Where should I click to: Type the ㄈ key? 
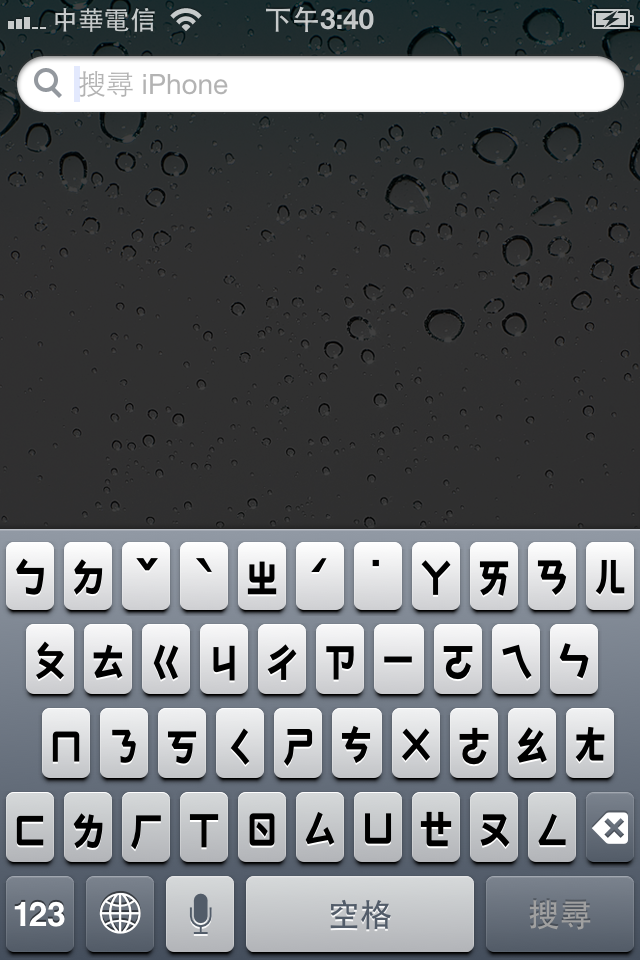tap(30, 828)
